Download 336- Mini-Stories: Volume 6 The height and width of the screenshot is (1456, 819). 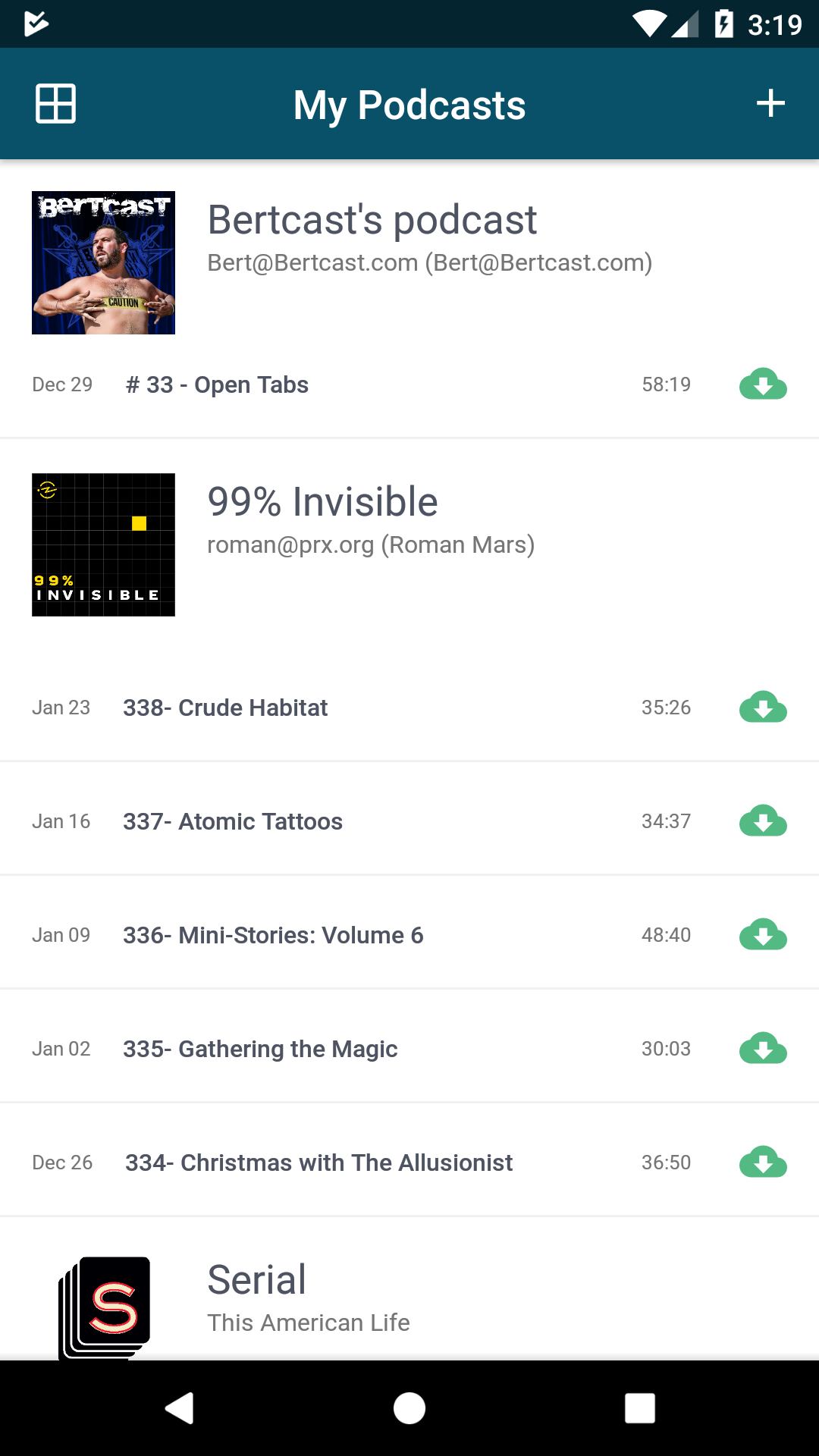pyautogui.click(x=762, y=935)
